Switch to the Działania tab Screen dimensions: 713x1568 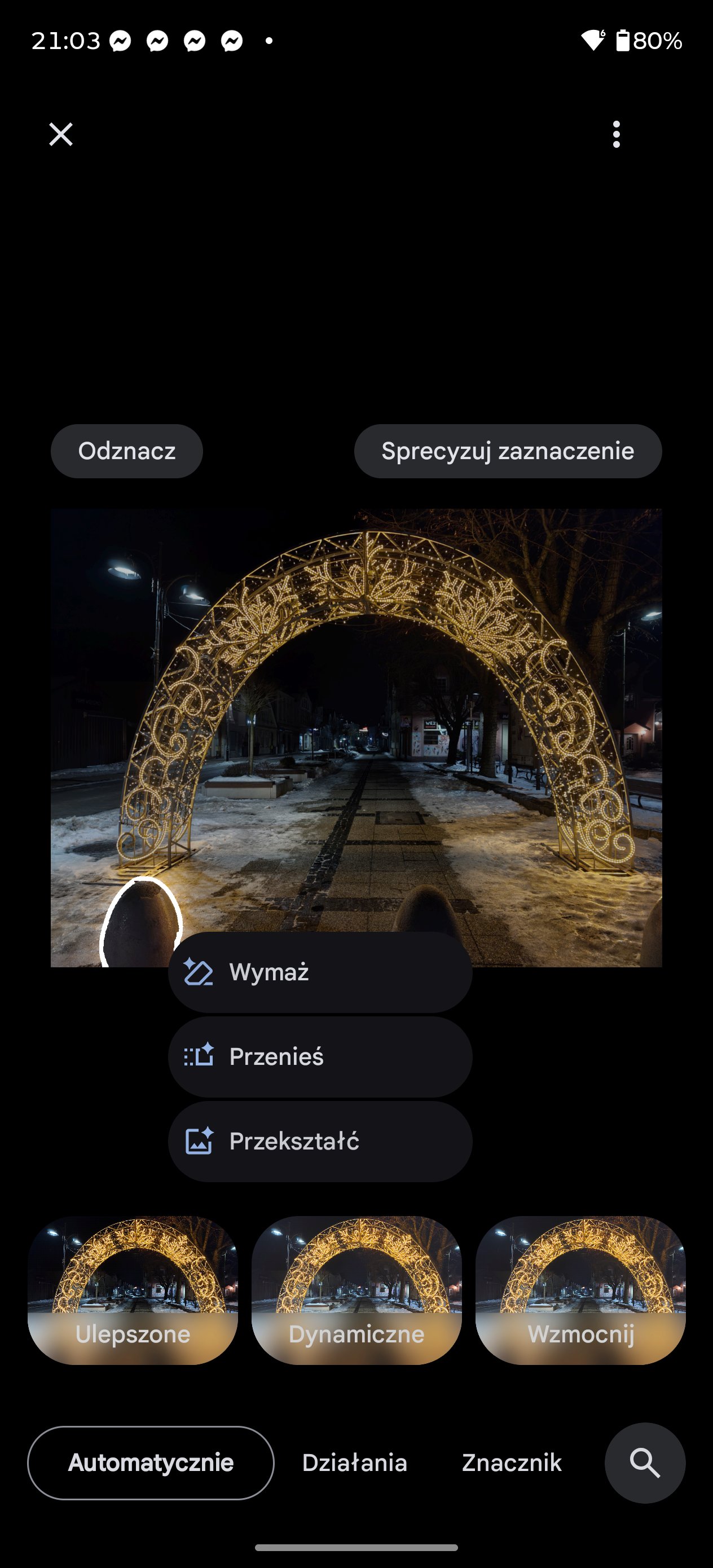(354, 1463)
